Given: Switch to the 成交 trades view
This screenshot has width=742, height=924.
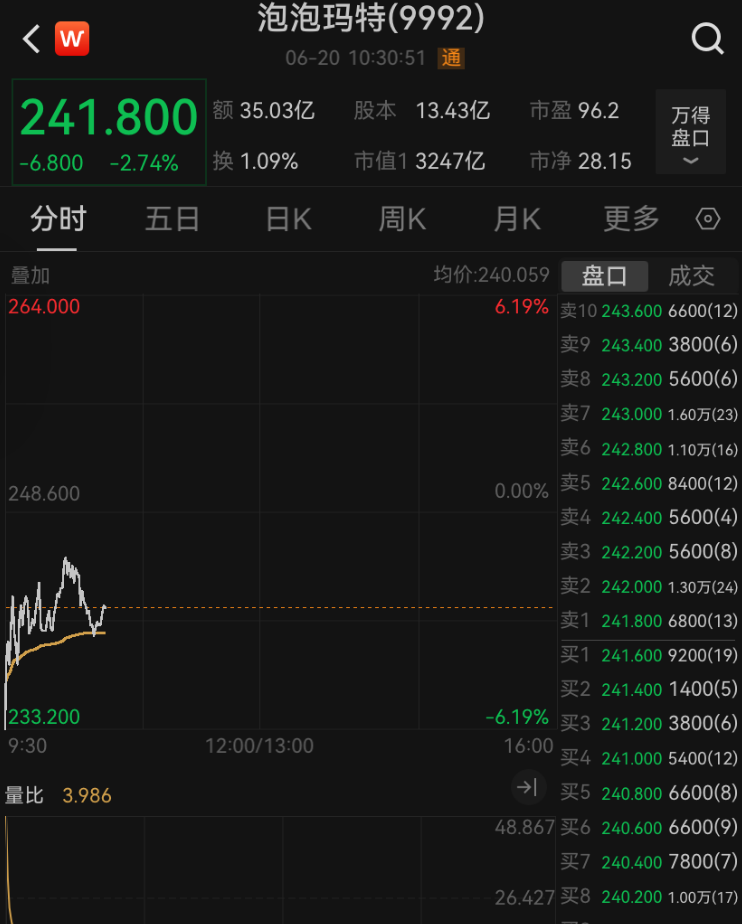Looking at the screenshot, I should (x=692, y=275).
